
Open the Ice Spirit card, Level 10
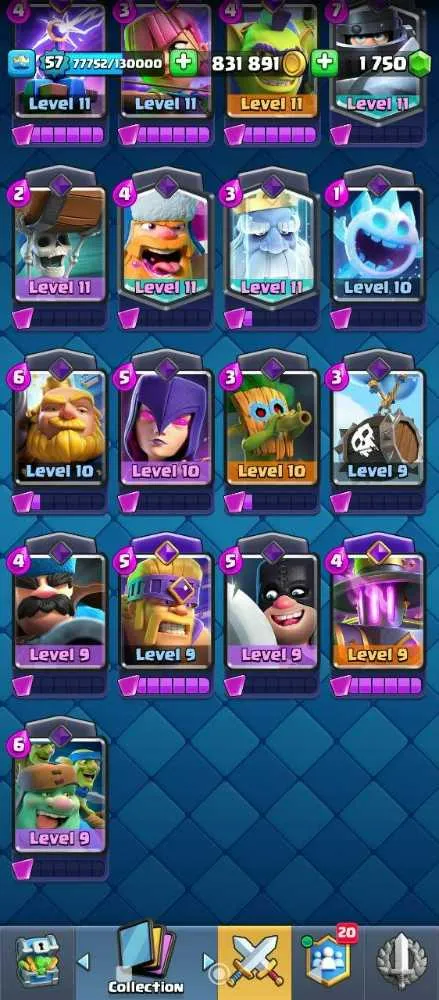pyautogui.click(x=378, y=249)
